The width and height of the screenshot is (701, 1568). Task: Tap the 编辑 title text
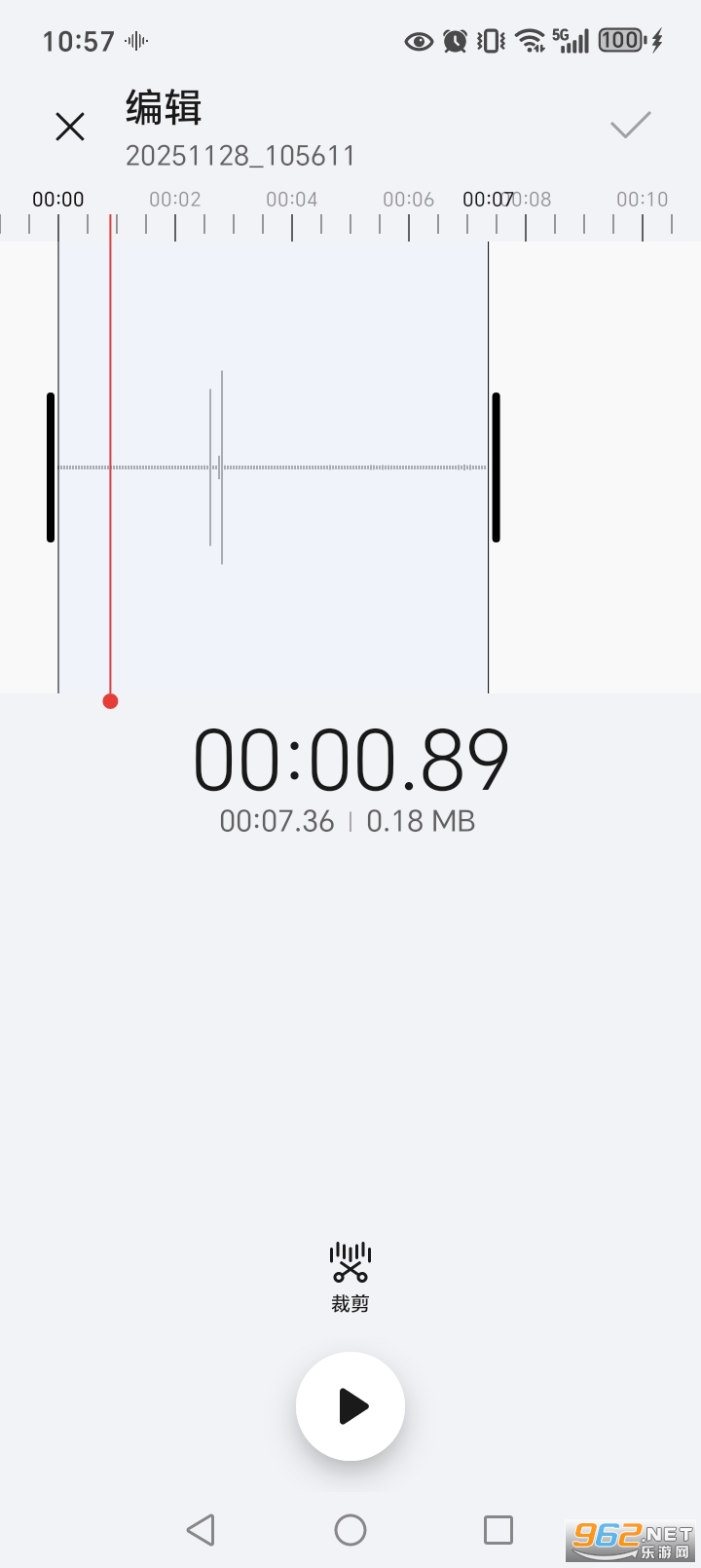pos(162,109)
